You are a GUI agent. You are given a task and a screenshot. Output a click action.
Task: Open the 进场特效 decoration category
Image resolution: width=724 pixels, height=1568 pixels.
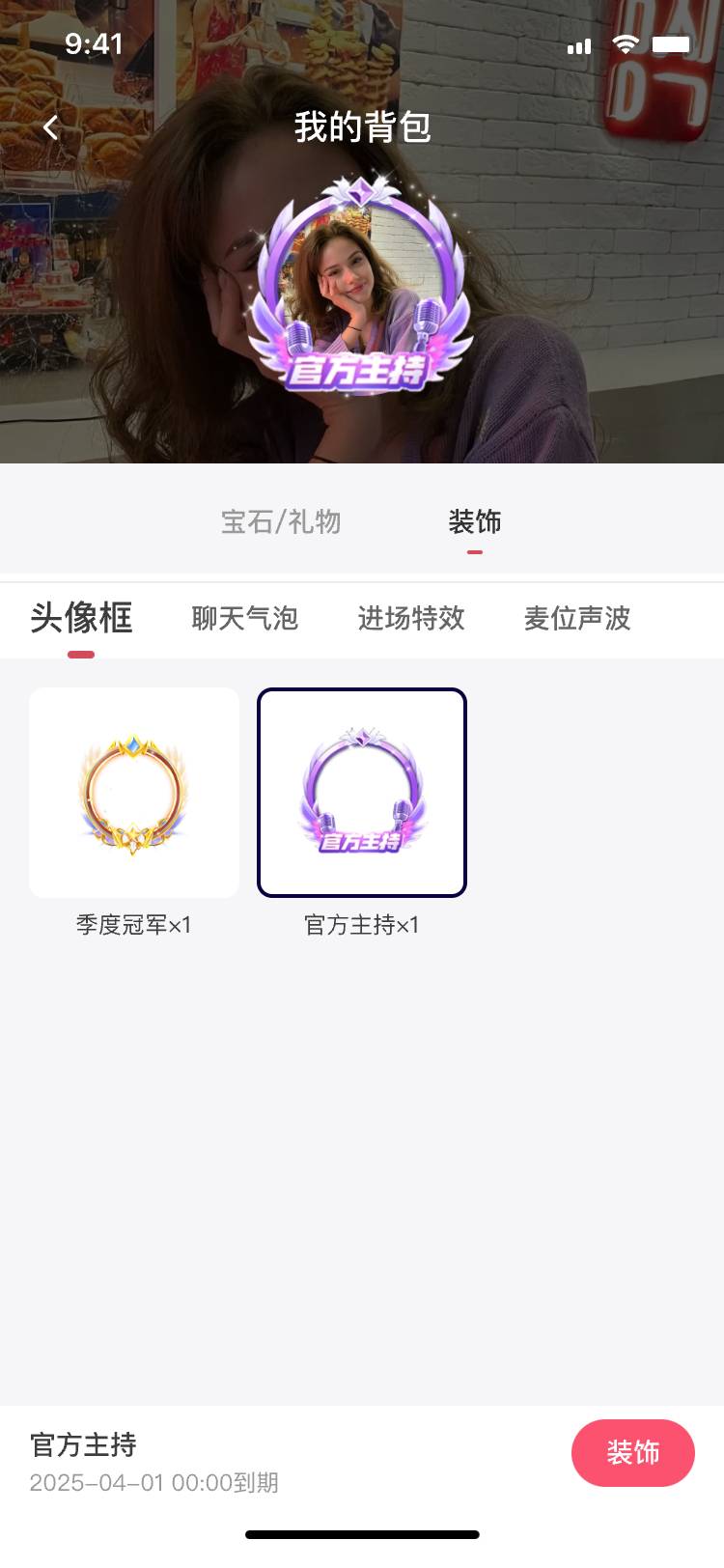pos(411,619)
